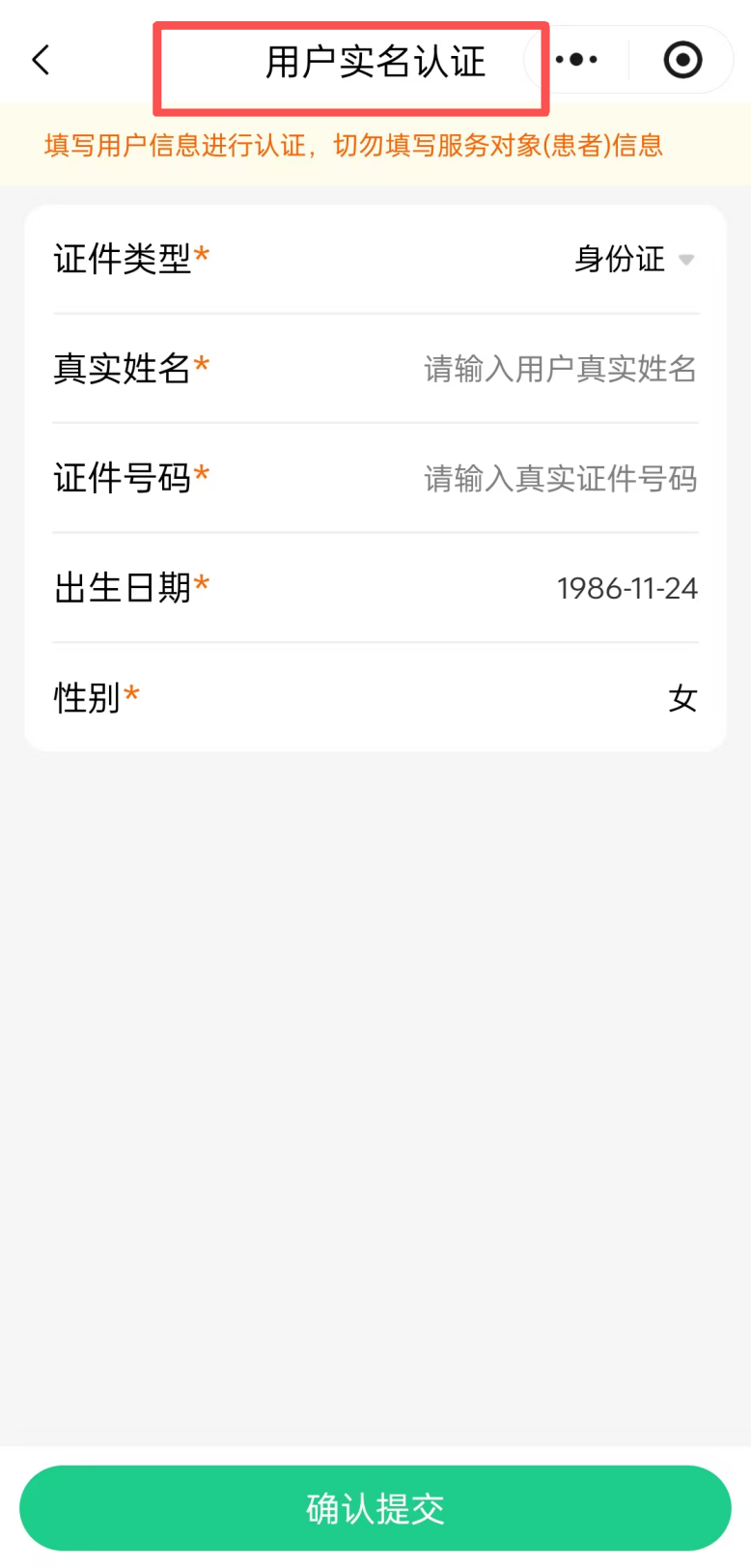Screen dimensions: 751x1568
Task: Click the green 确认提交 rounded bar
Action: coord(375,1507)
